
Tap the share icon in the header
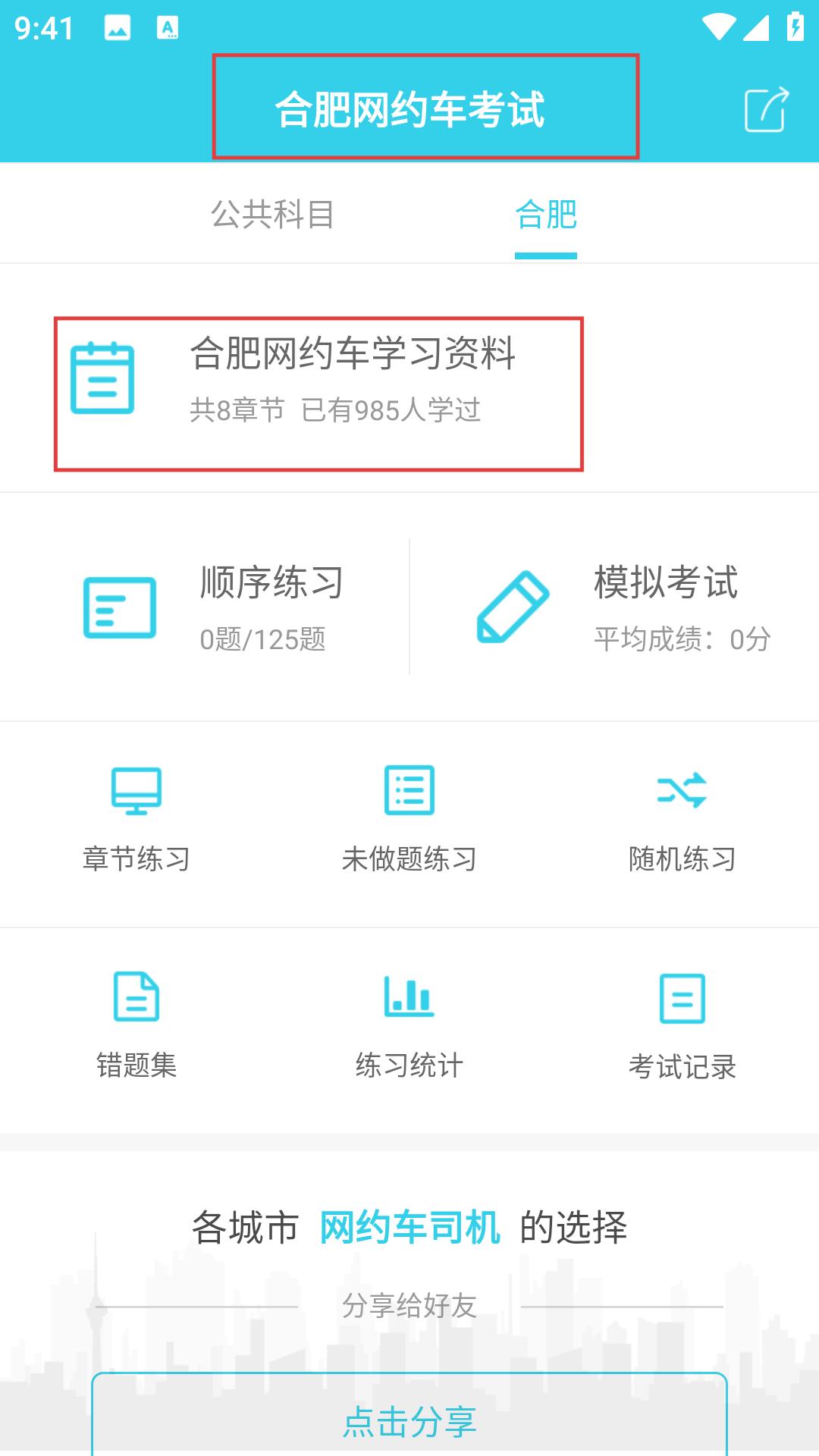coord(767,110)
